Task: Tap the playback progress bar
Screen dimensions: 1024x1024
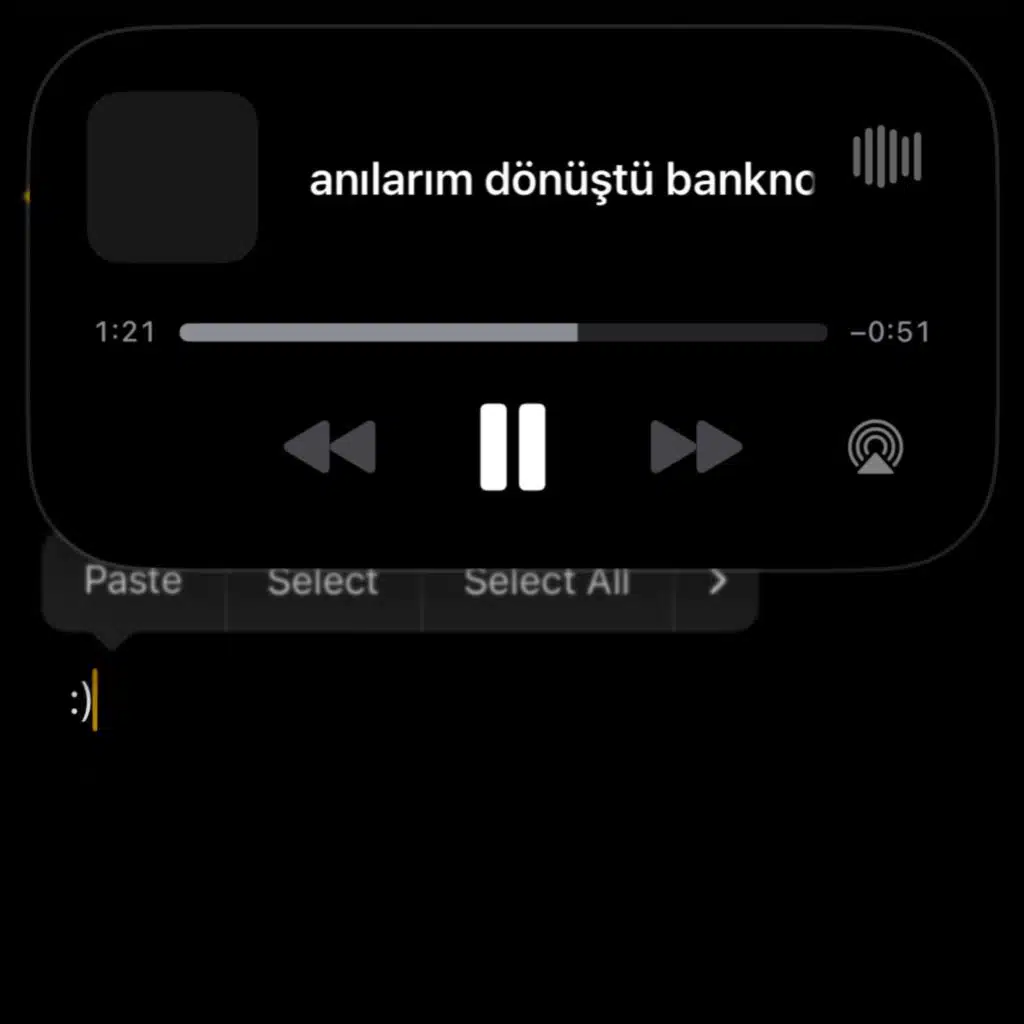Action: pos(503,333)
